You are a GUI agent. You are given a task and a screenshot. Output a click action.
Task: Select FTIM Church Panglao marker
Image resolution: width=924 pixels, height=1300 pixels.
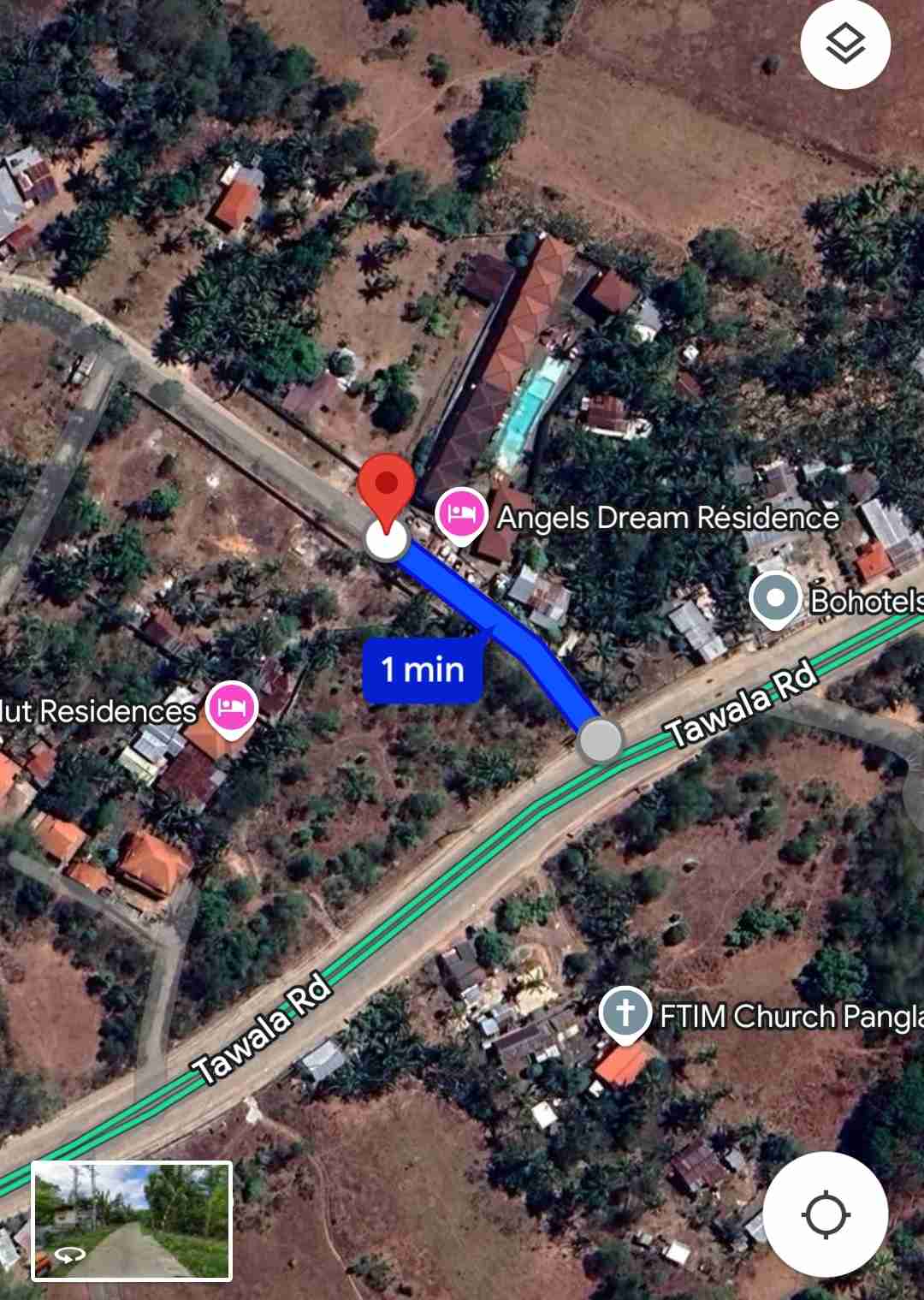pyautogui.click(x=625, y=1012)
